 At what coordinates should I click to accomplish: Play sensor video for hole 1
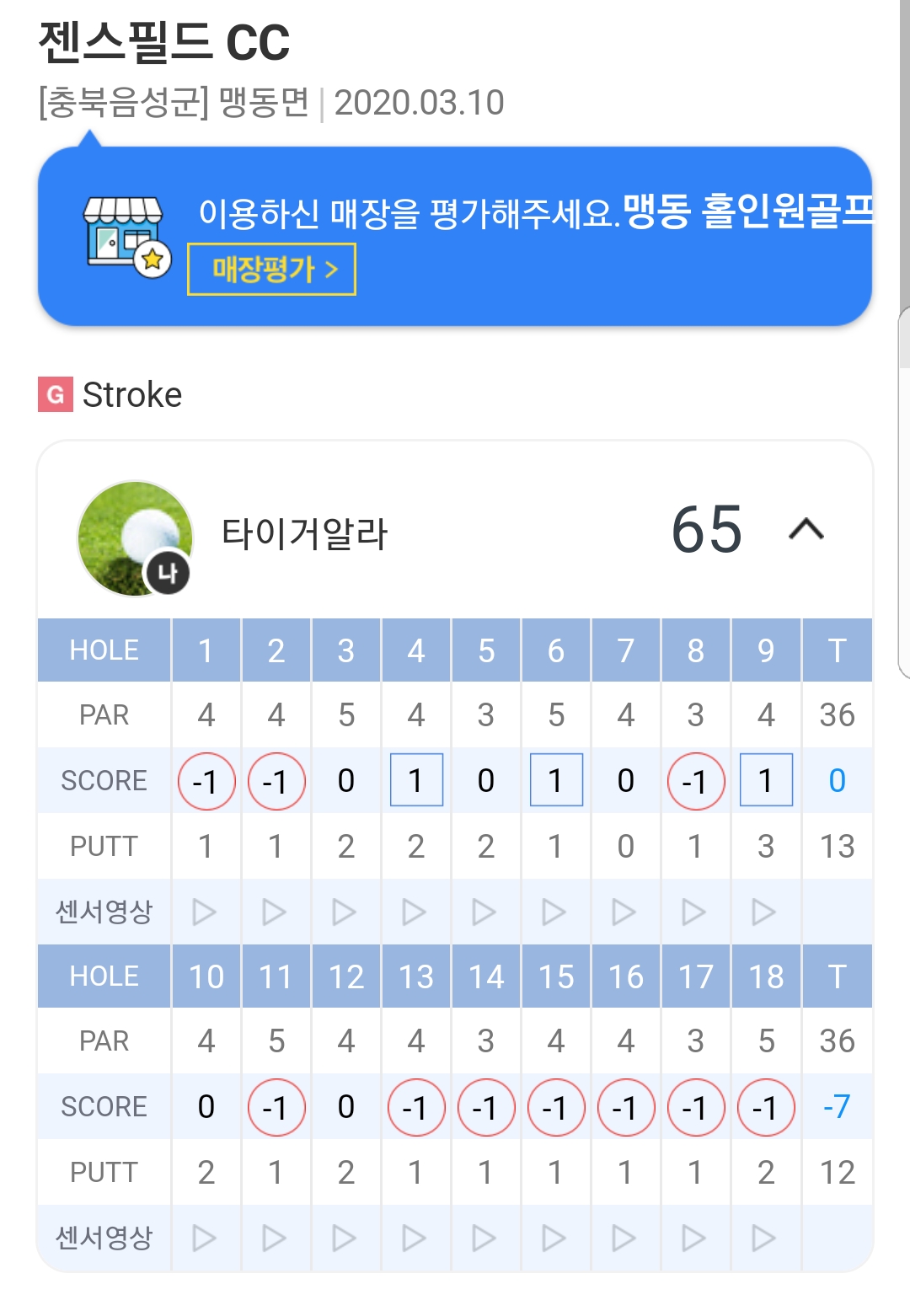(x=205, y=912)
